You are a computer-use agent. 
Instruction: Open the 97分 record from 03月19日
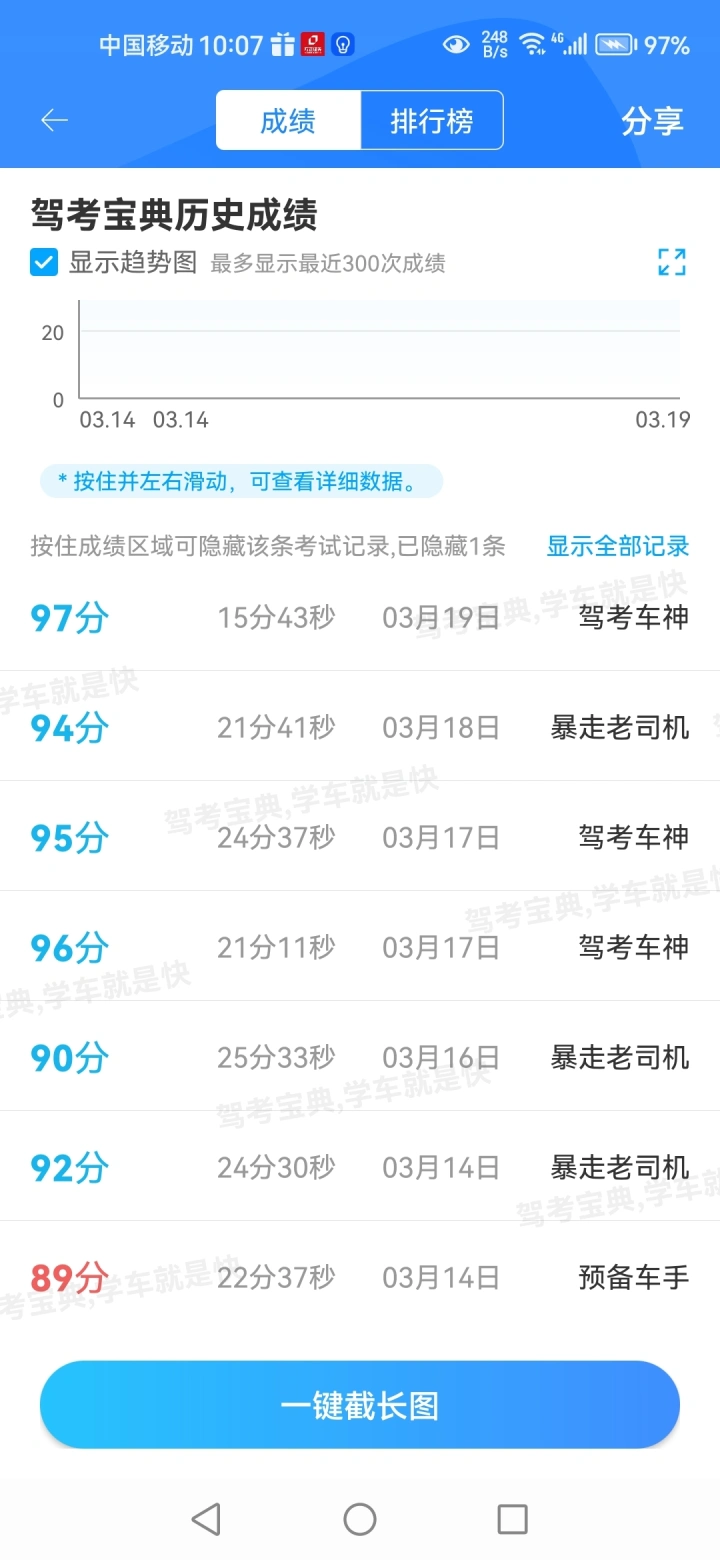(x=360, y=617)
